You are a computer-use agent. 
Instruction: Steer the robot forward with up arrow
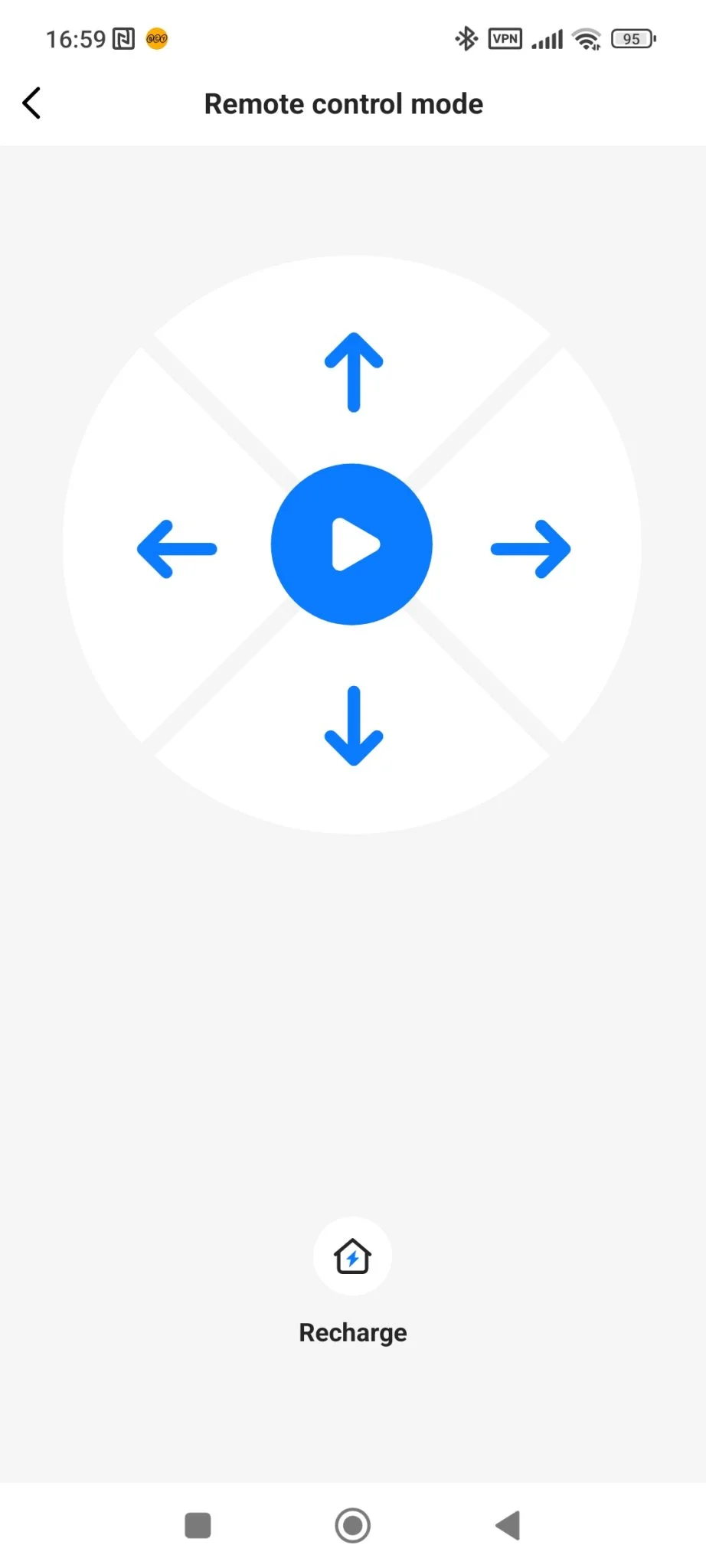(x=353, y=373)
